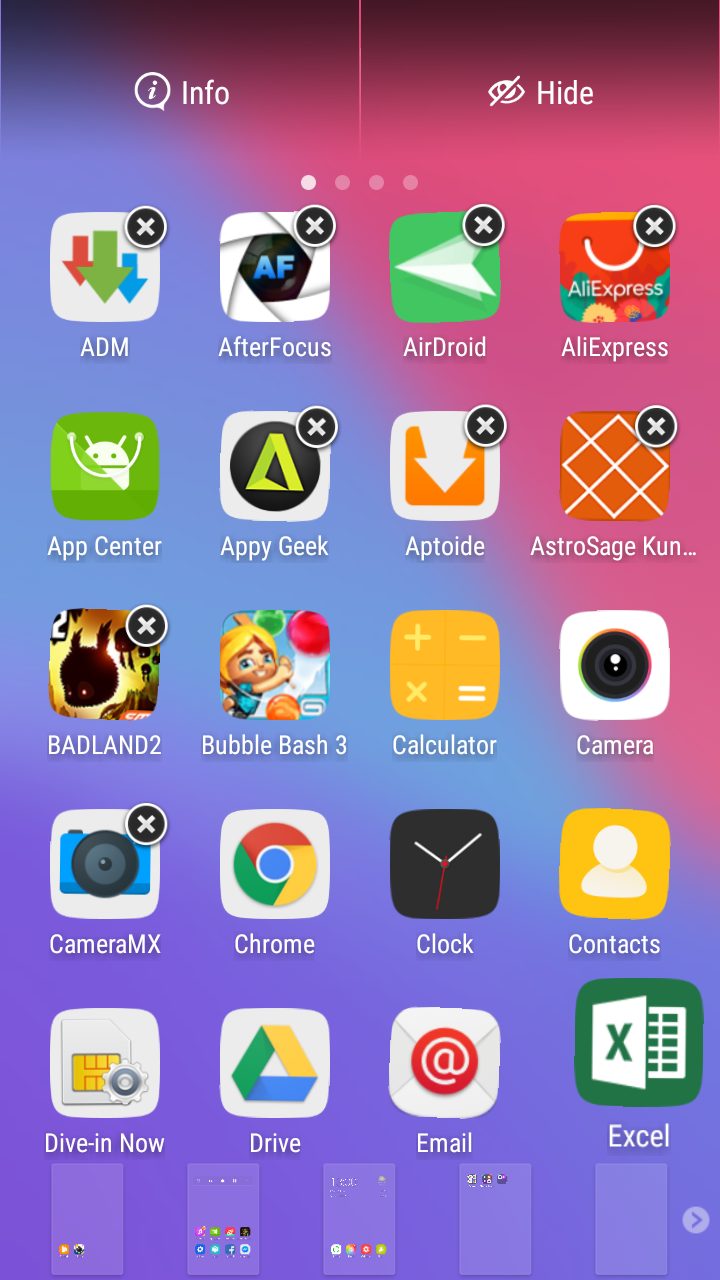The height and width of the screenshot is (1280, 720).
Task: Open Chrome browser
Action: [274, 864]
